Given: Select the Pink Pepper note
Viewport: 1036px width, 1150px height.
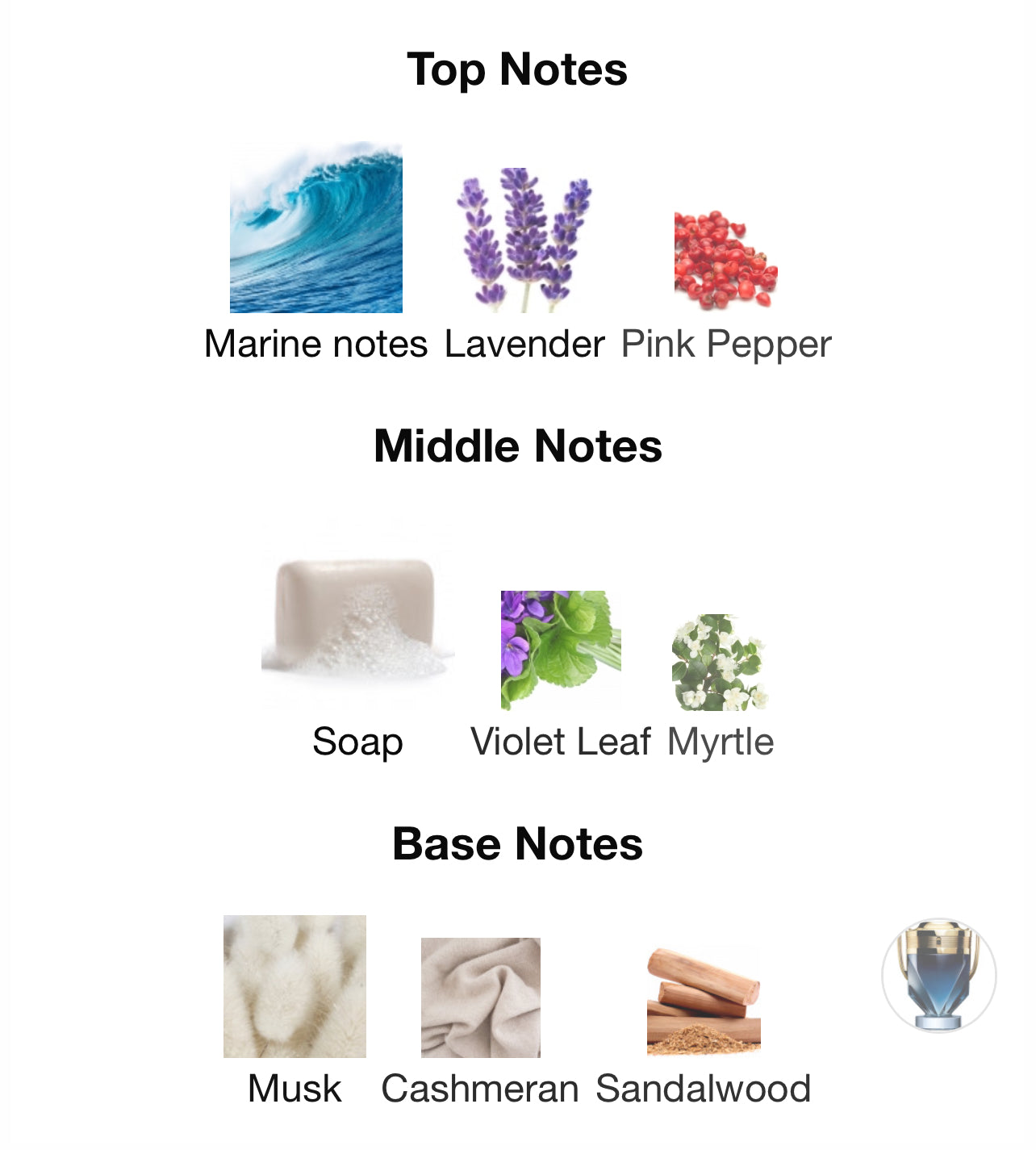Looking at the screenshot, I should pyautogui.click(x=725, y=261).
